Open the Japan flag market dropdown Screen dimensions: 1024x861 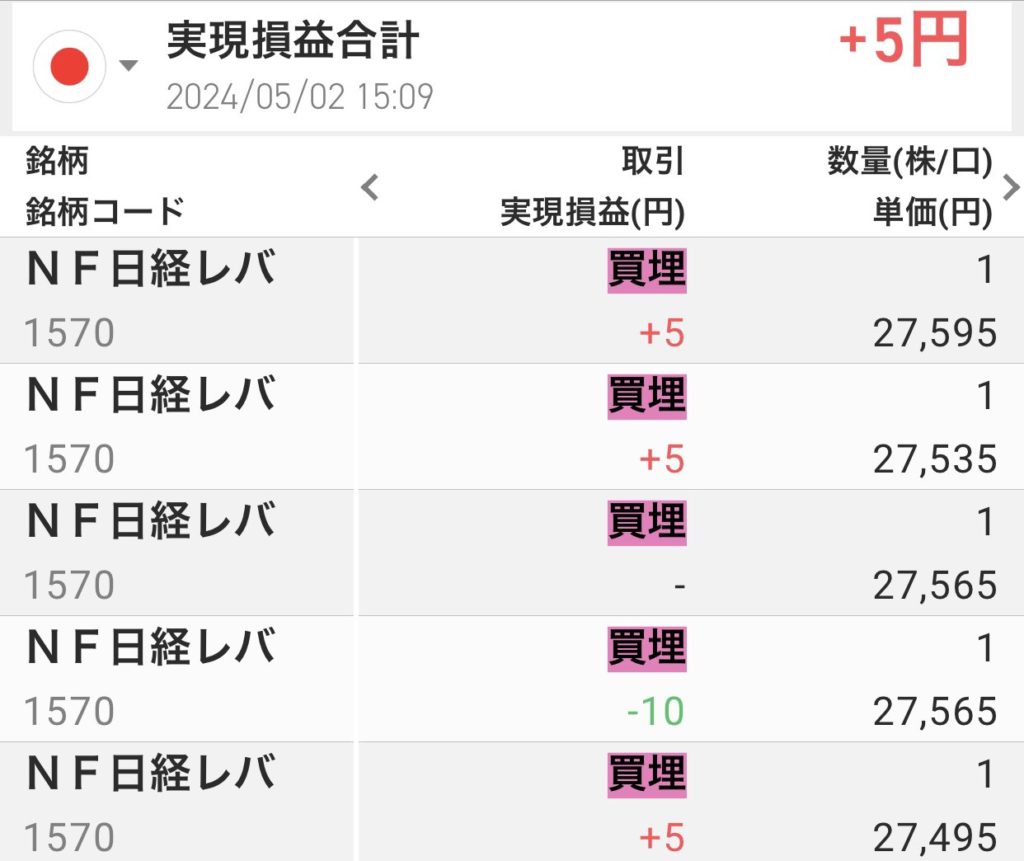pyautogui.click(x=85, y=66)
